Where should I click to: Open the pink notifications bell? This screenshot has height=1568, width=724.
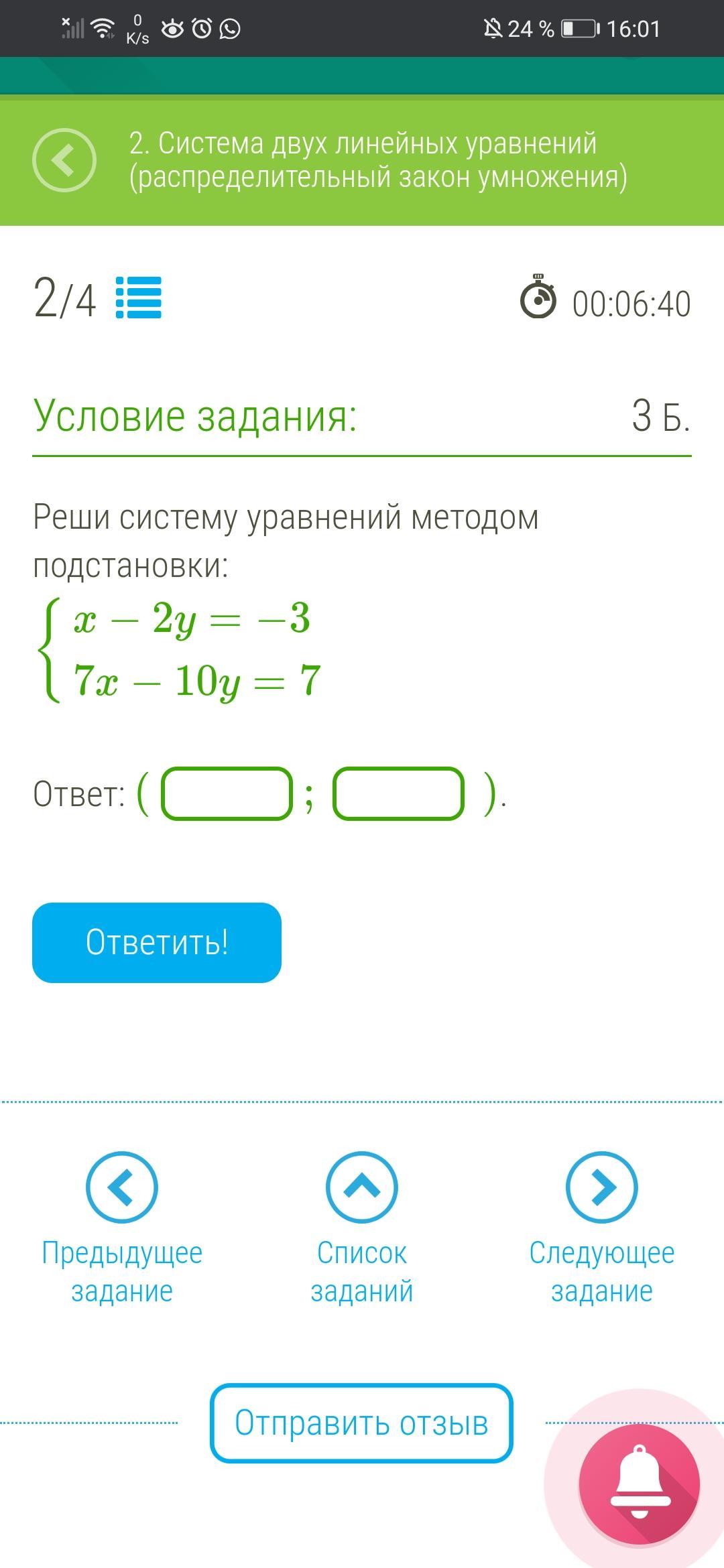(x=639, y=1485)
